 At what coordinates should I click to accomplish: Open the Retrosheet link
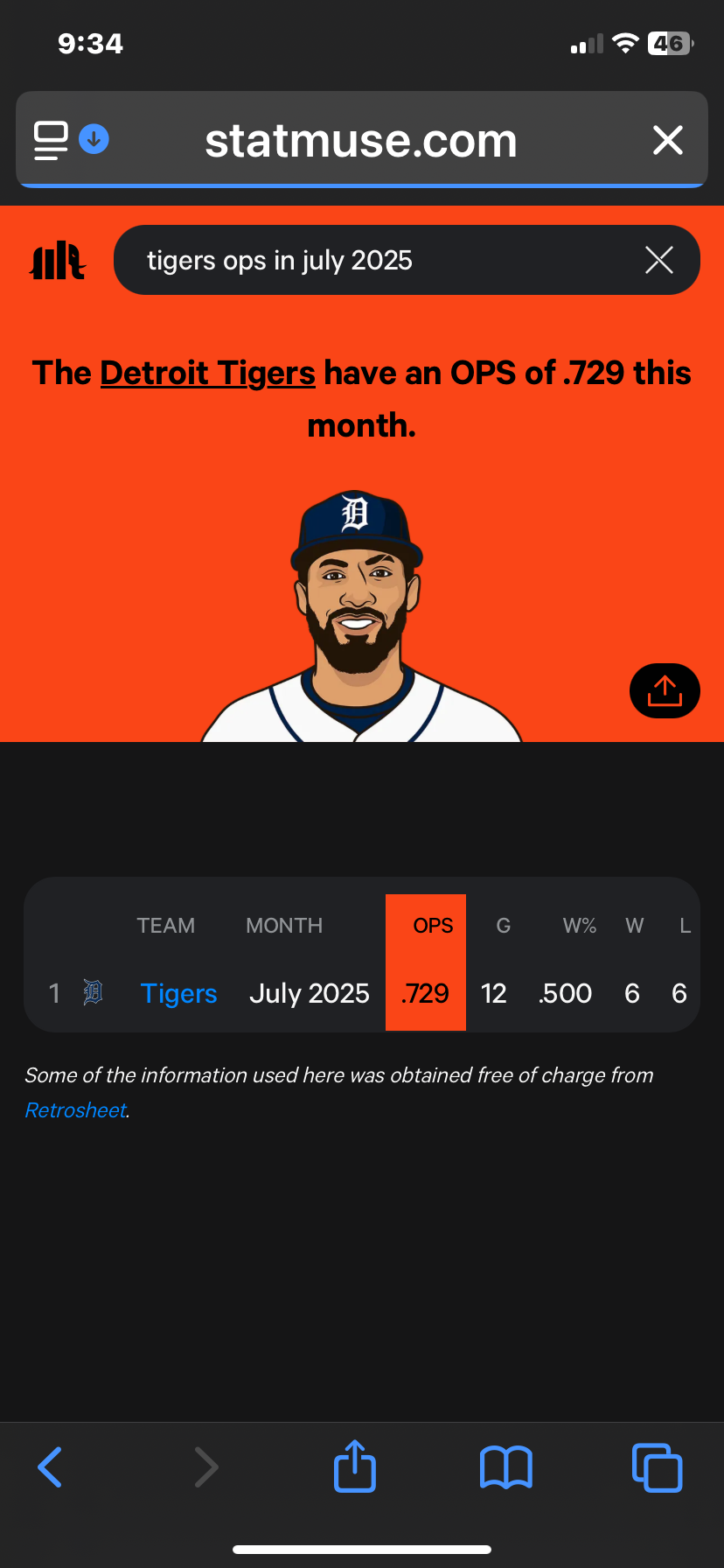pos(76,1110)
